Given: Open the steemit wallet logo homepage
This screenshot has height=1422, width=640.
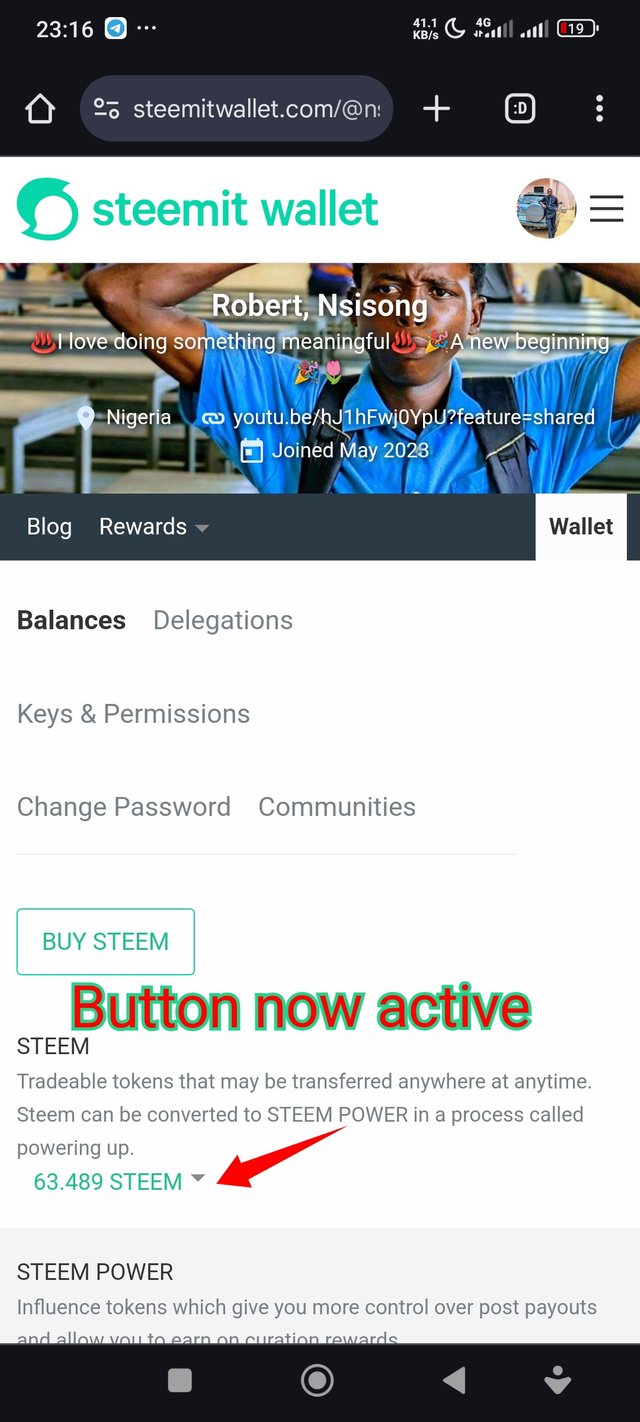Looking at the screenshot, I should (x=198, y=209).
